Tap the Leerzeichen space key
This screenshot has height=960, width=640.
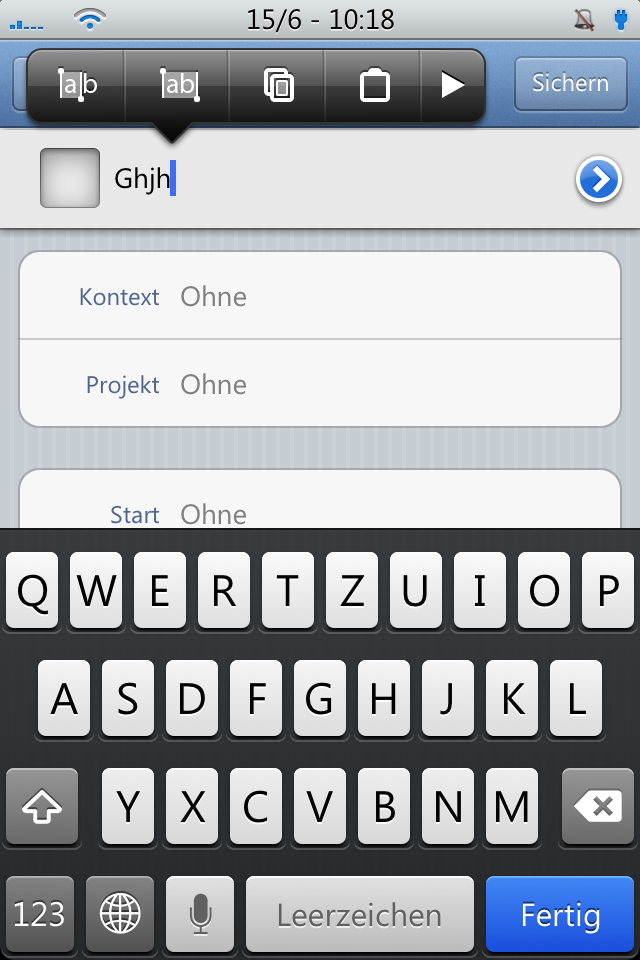[x=359, y=914]
